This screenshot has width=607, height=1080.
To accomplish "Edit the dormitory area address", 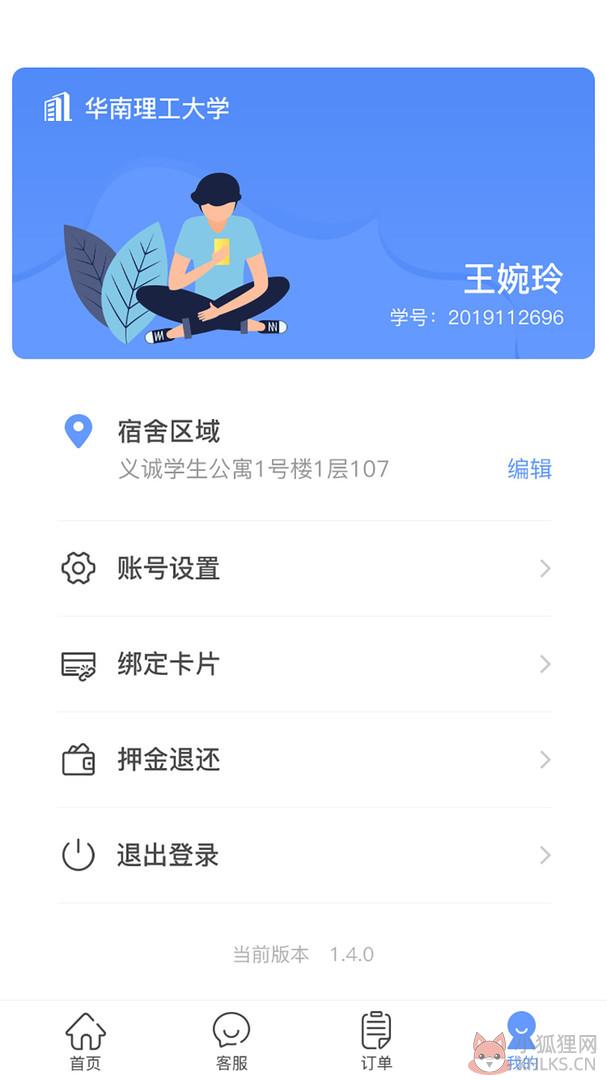I will pyautogui.click(x=529, y=469).
